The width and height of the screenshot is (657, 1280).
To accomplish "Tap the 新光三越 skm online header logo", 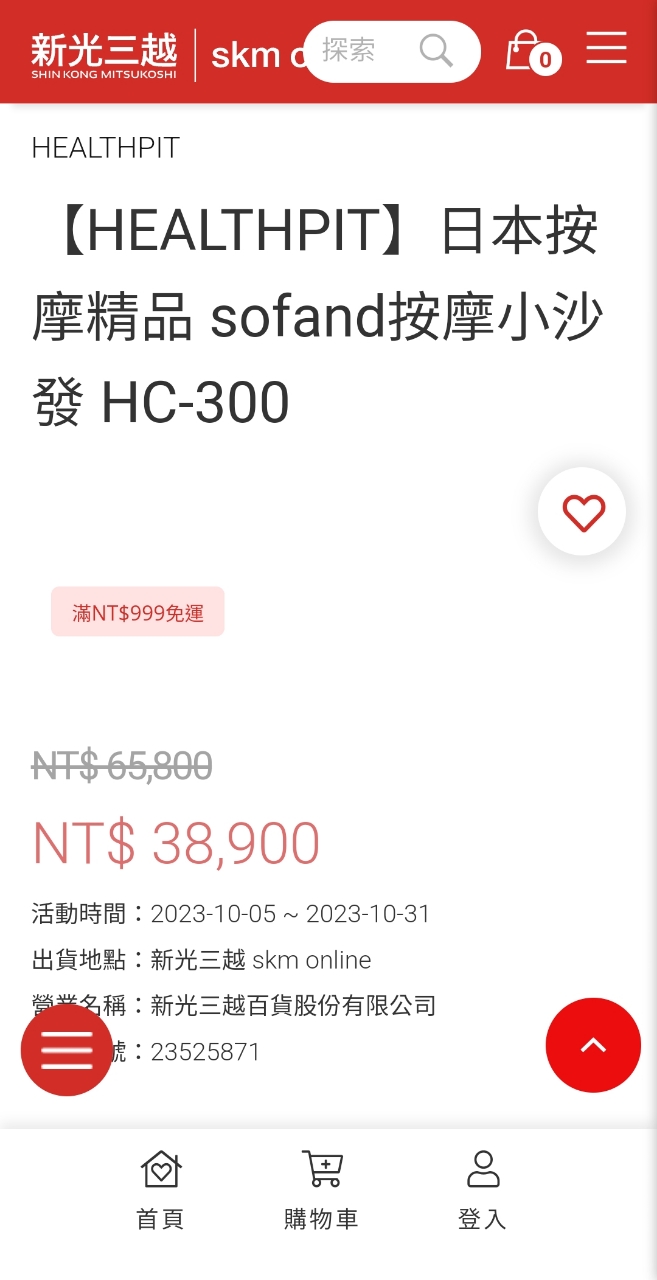I will [x=105, y=54].
